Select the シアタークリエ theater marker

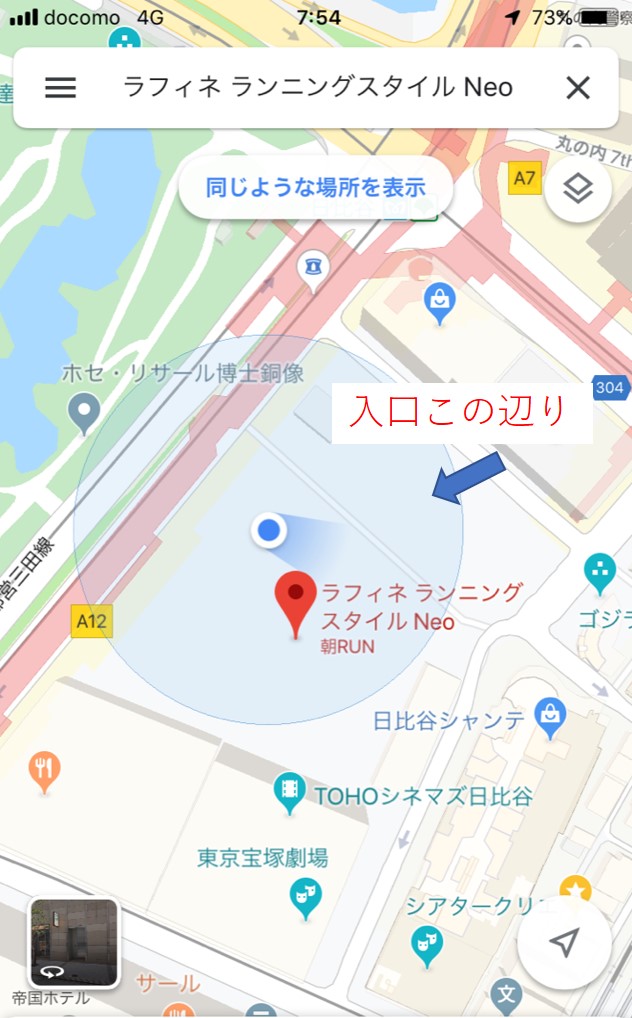pos(427,947)
